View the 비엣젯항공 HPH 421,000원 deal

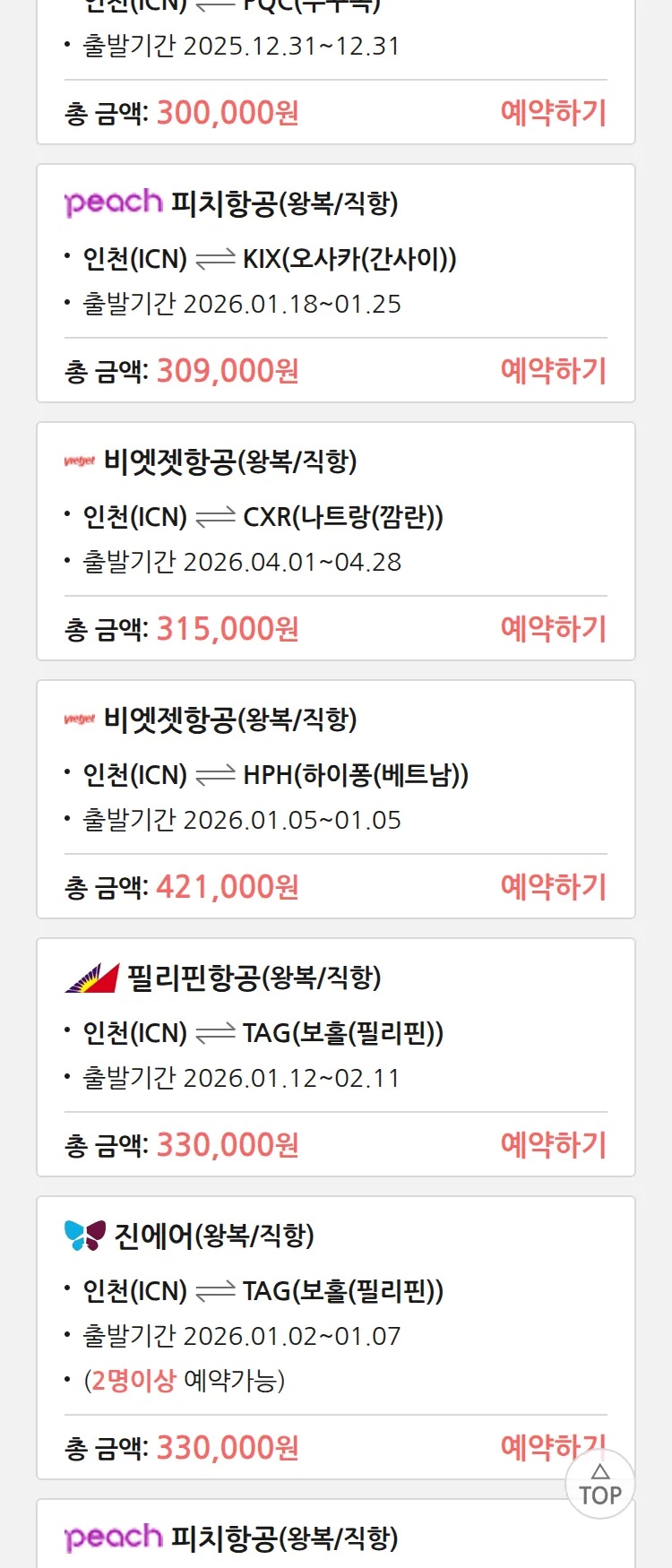coord(269,776)
